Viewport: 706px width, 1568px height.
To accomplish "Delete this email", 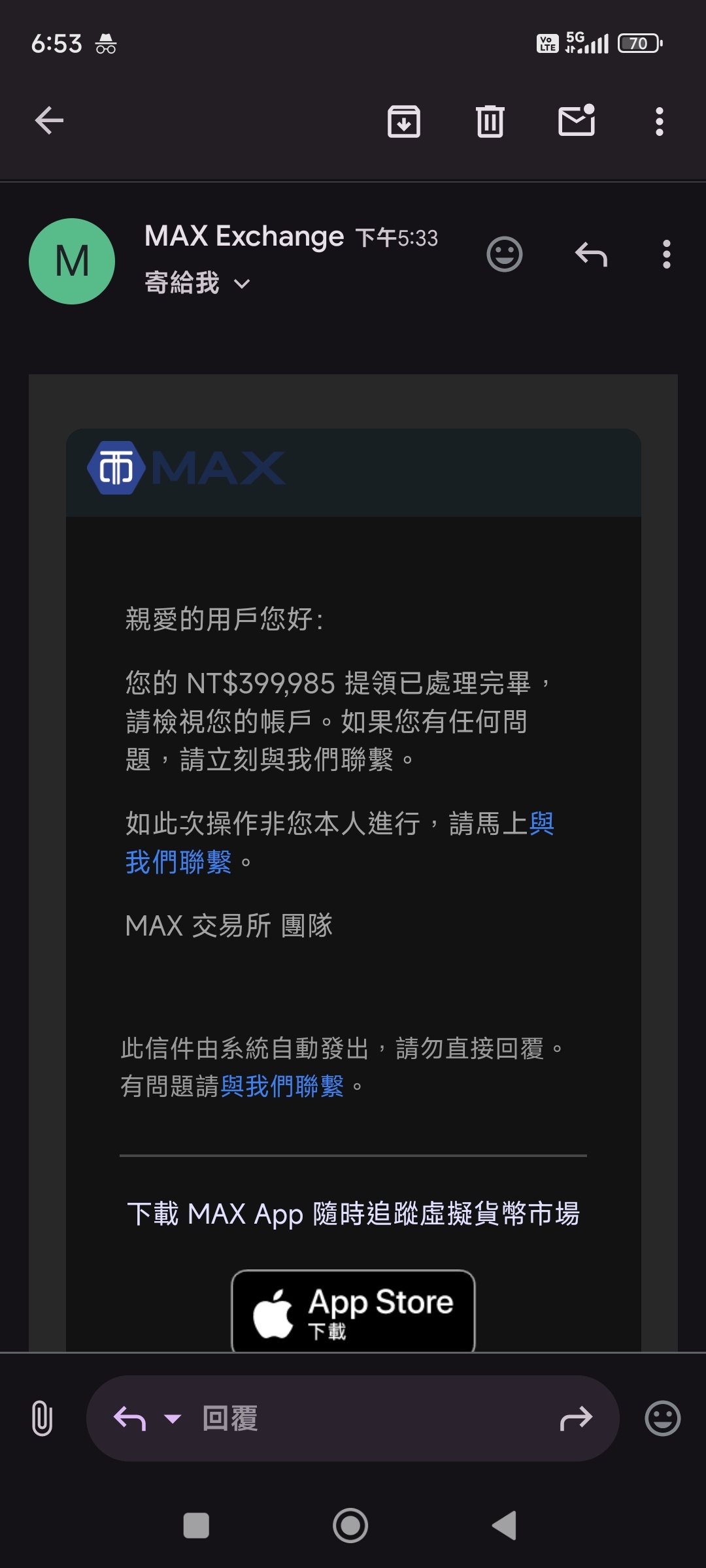I will [x=490, y=122].
